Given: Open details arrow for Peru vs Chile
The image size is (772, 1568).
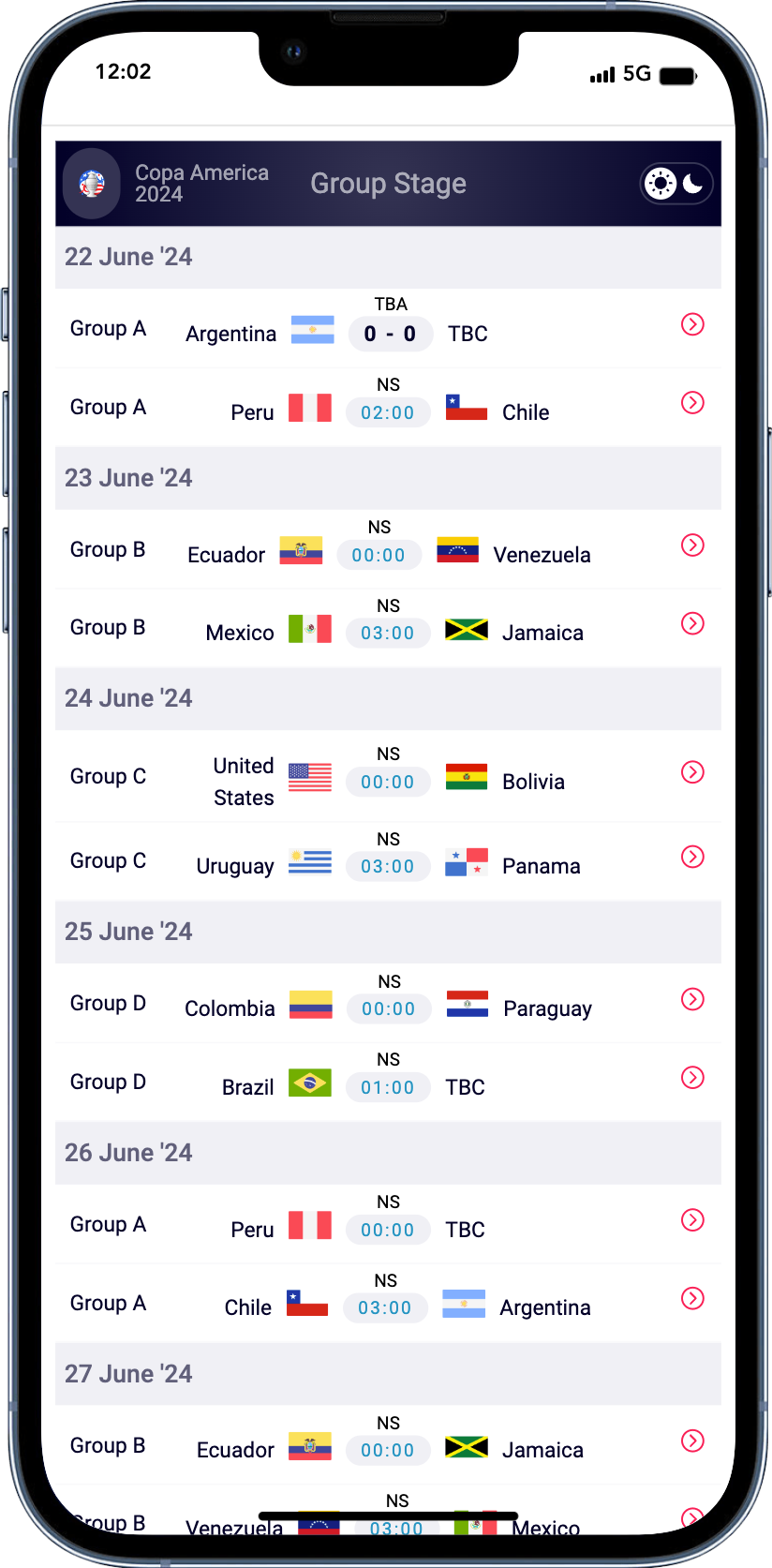Looking at the screenshot, I should coord(692,403).
